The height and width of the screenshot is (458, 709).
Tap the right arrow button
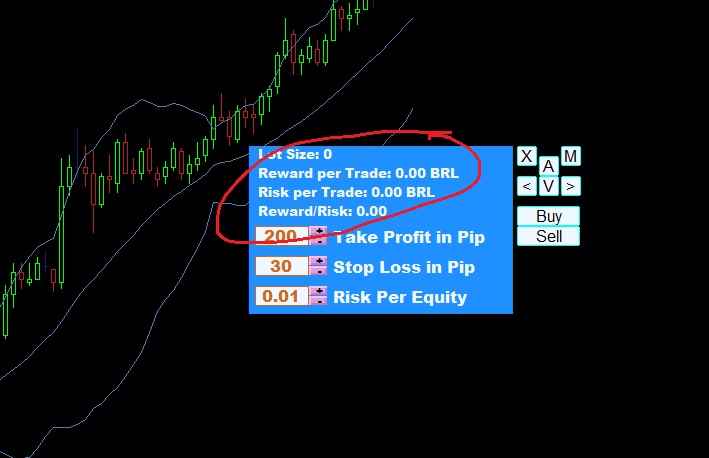(570, 186)
